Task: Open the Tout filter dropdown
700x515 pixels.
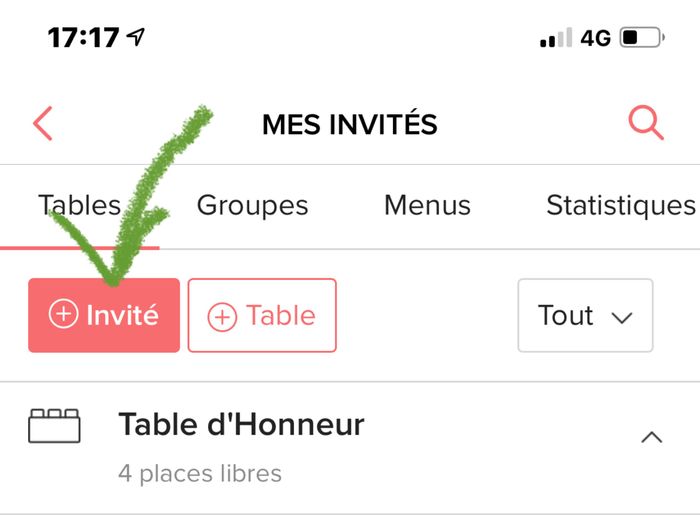Action: pyautogui.click(x=585, y=316)
